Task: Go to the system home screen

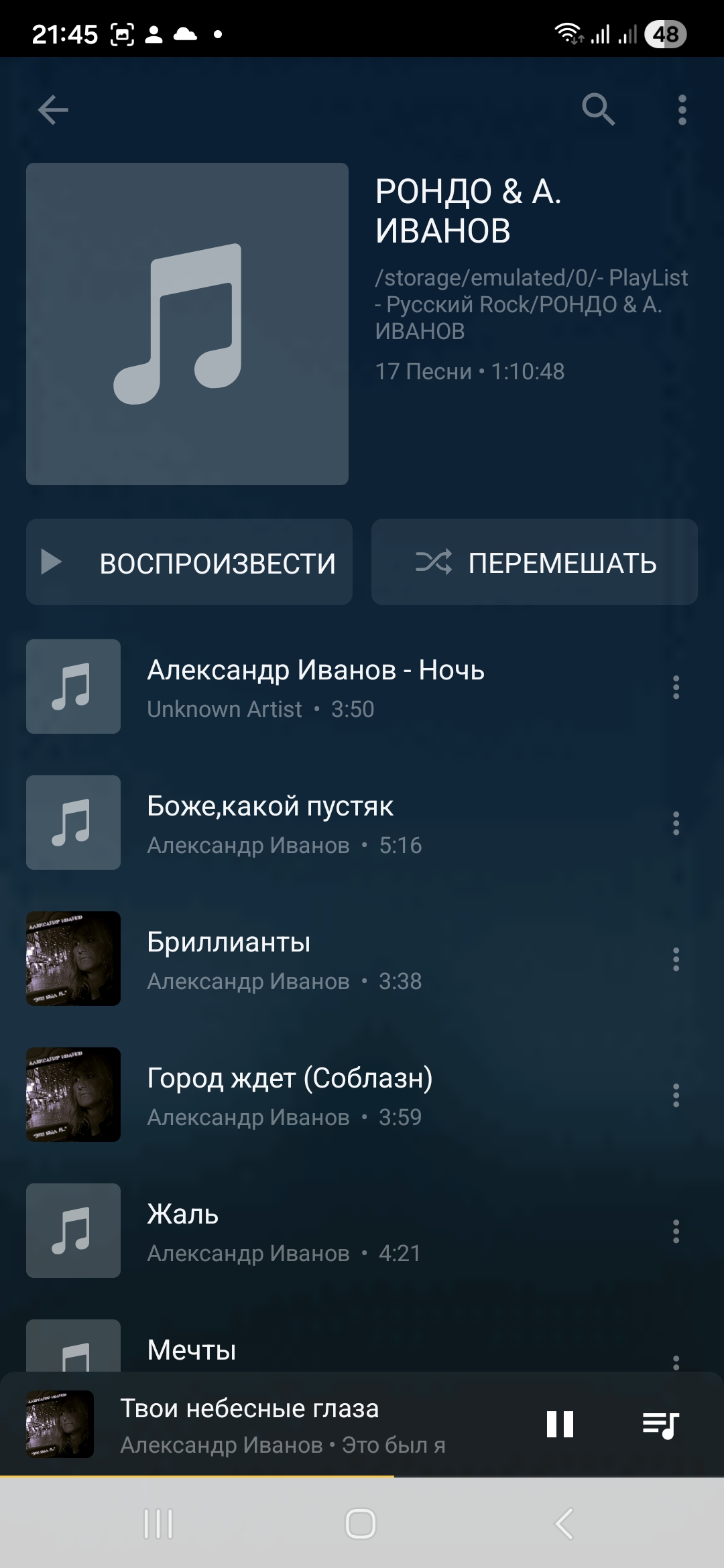Action: coord(361,1524)
